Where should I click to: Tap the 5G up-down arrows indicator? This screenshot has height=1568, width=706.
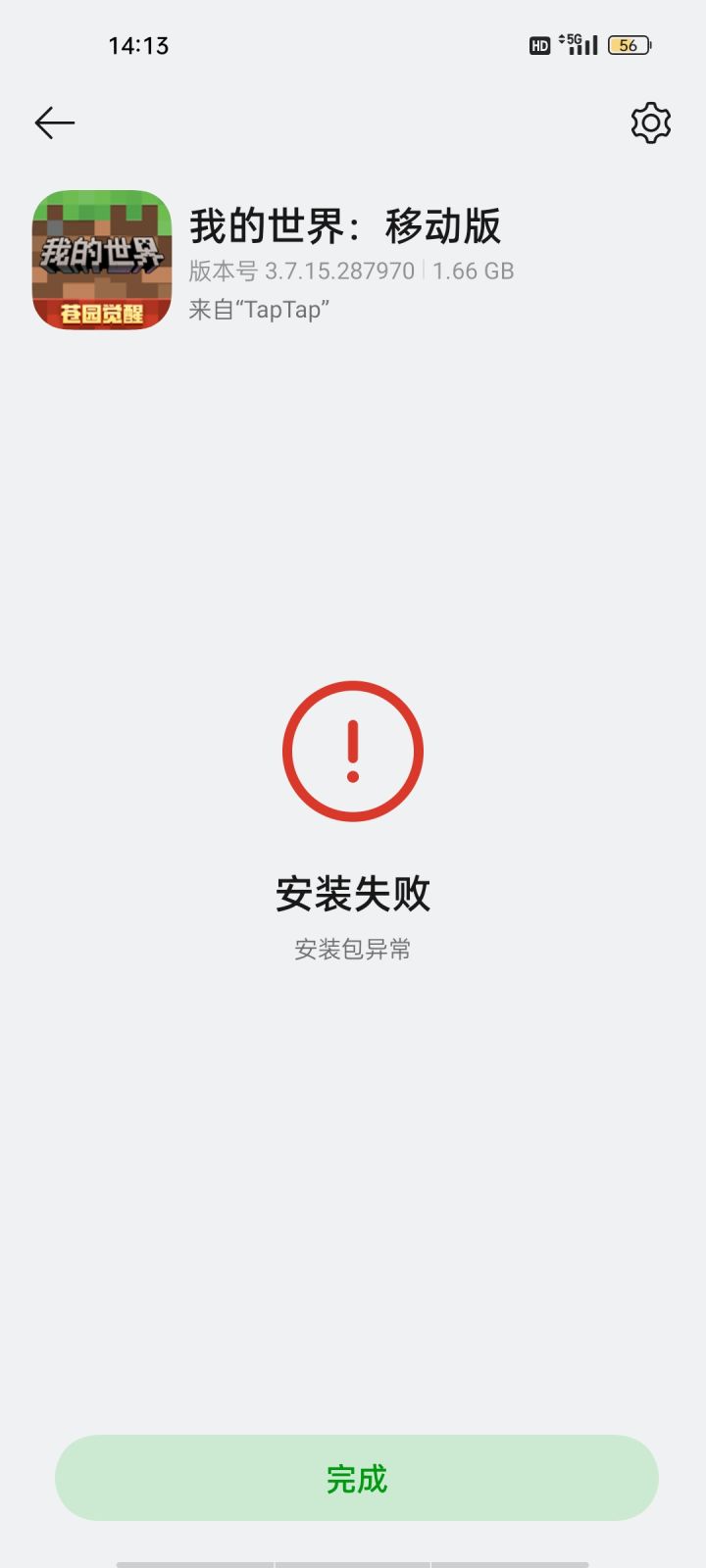pyautogui.click(x=562, y=39)
